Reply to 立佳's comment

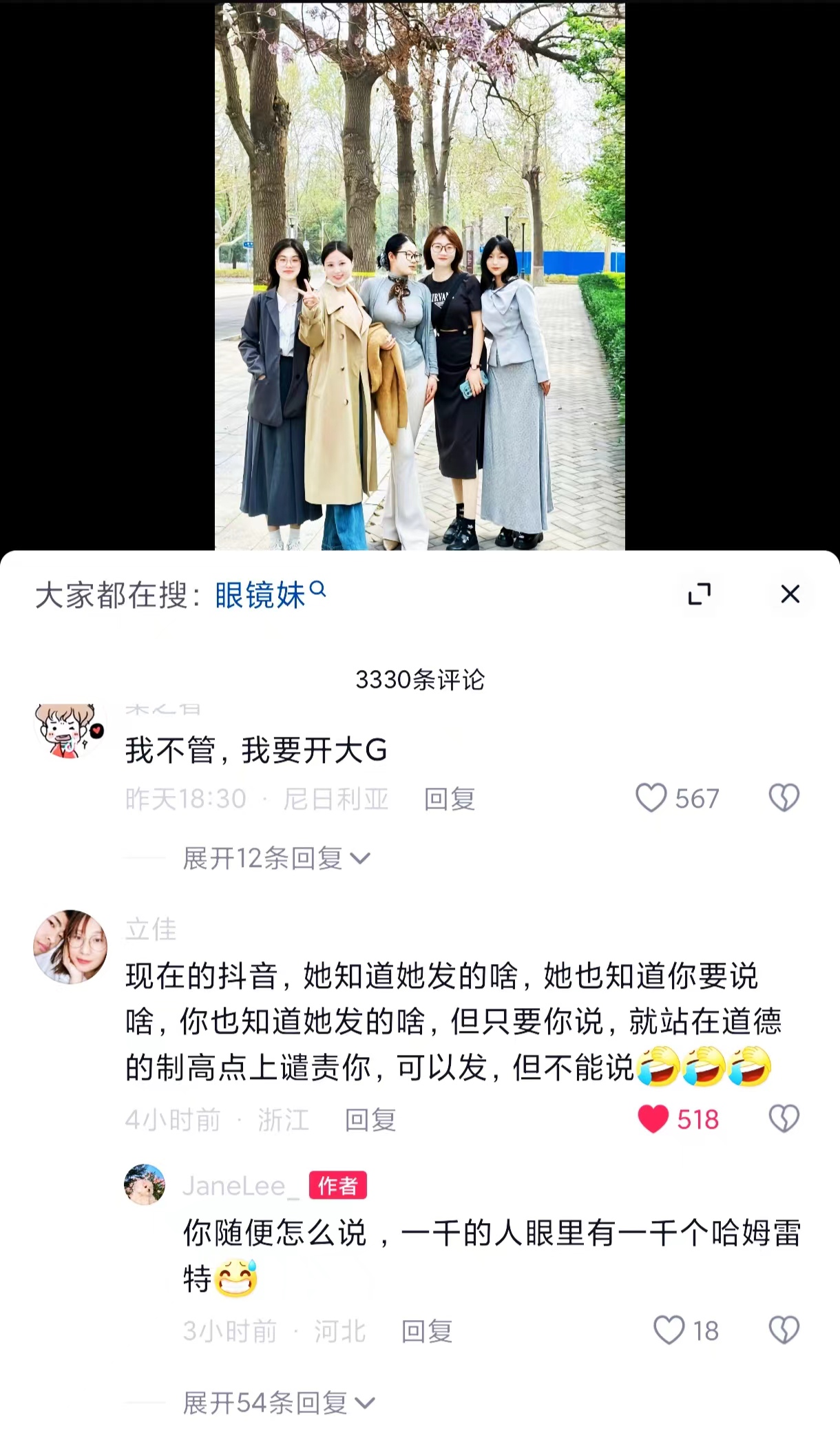[370, 1120]
